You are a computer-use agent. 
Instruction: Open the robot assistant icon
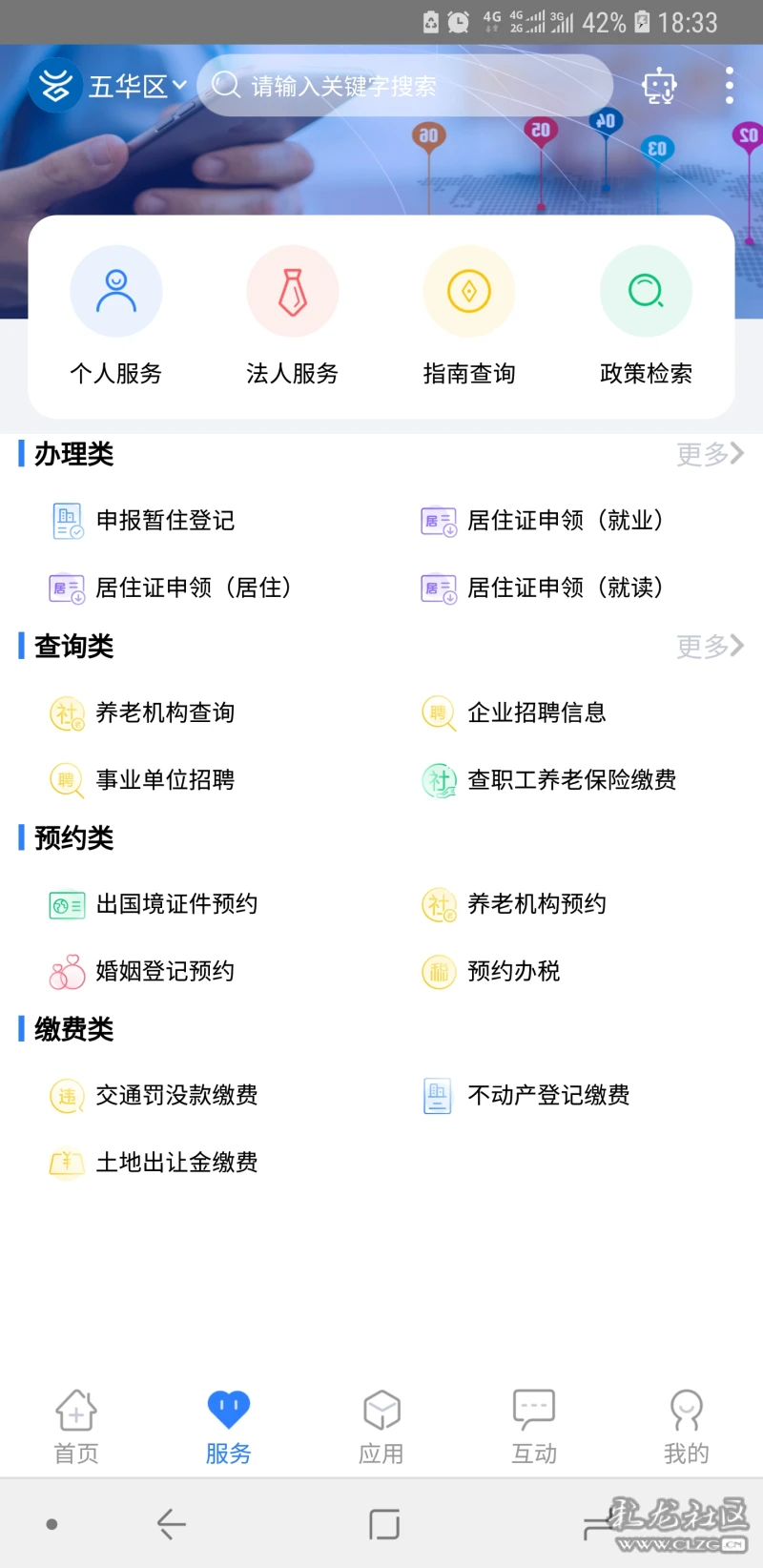[659, 87]
